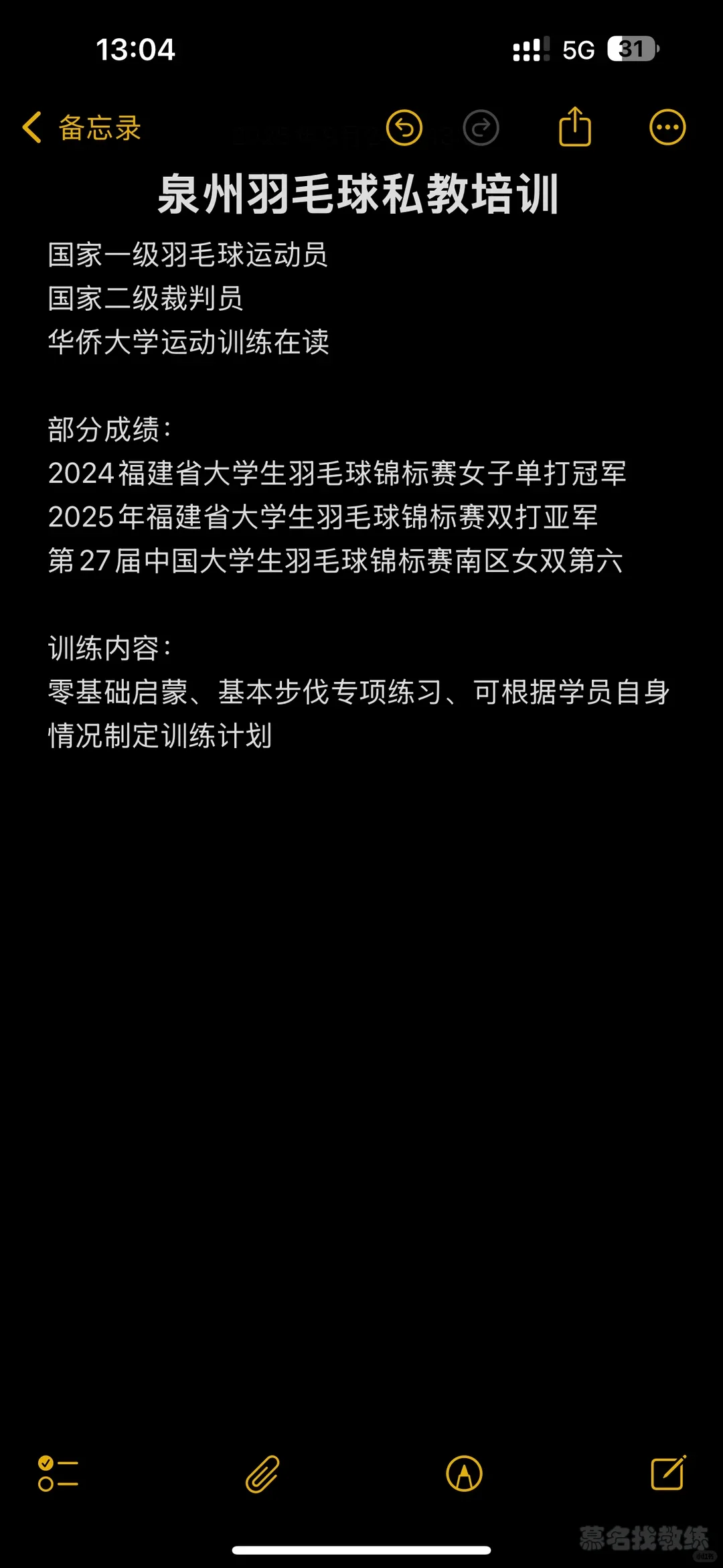The width and height of the screenshot is (723, 1568).
Task: Add a checklist to the note
Action: pos(58,1474)
